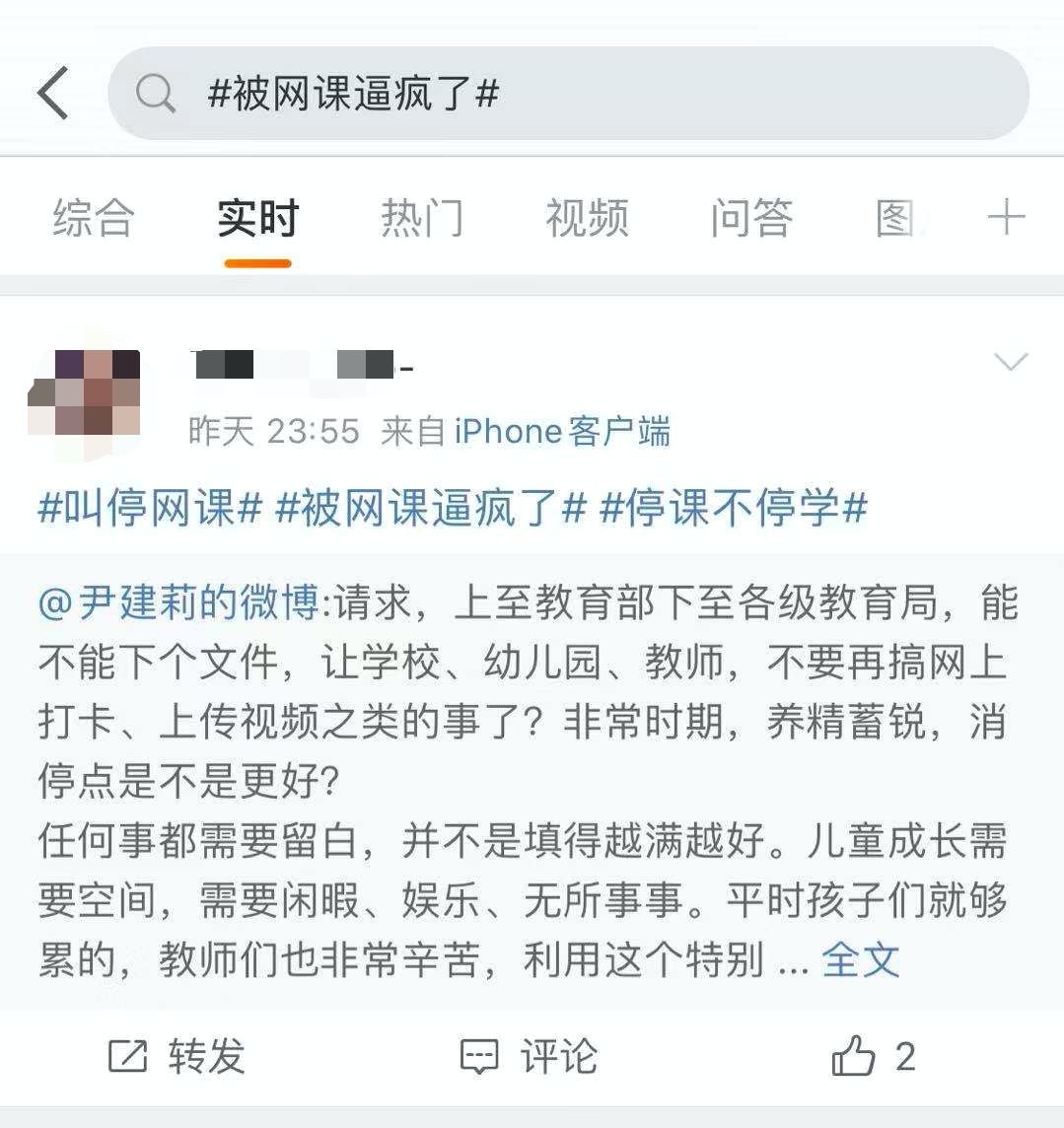Like the post with thumbs-up icon
The width and height of the screenshot is (1064, 1128).
tap(873, 1057)
